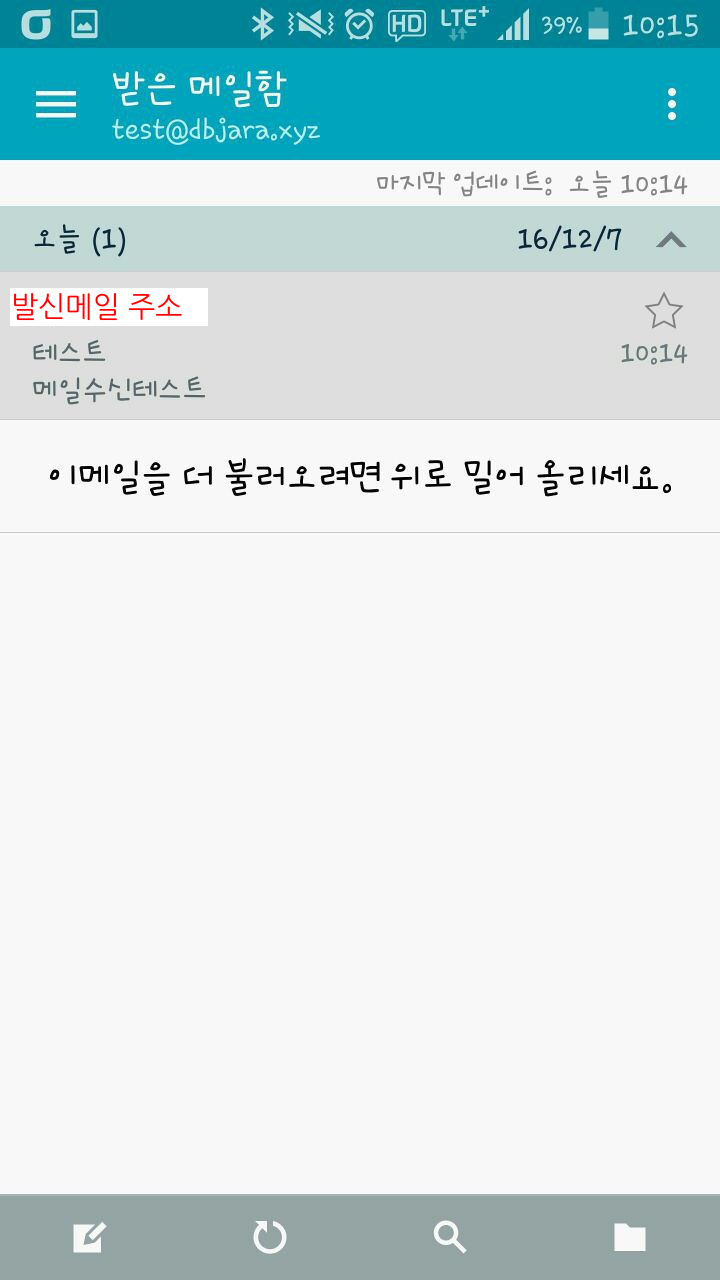
Task: Star the 테스트 email
Action: pyautogui.click(x=663, y=311)
